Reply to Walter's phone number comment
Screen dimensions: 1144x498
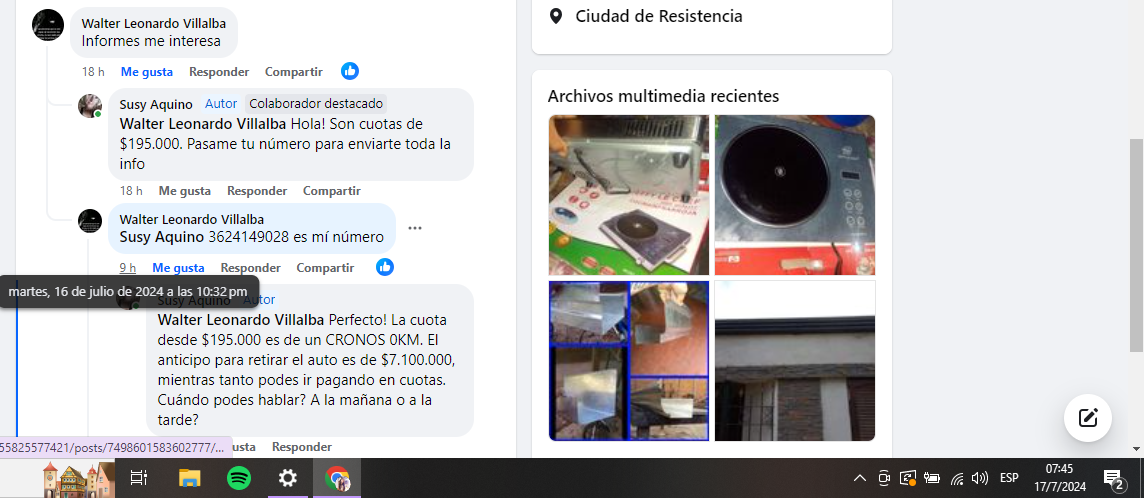coord(250,268)
